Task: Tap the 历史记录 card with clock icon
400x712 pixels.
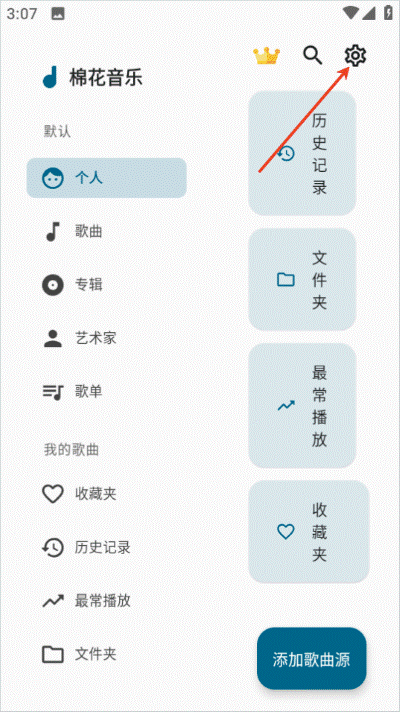Action: [302, 153]
